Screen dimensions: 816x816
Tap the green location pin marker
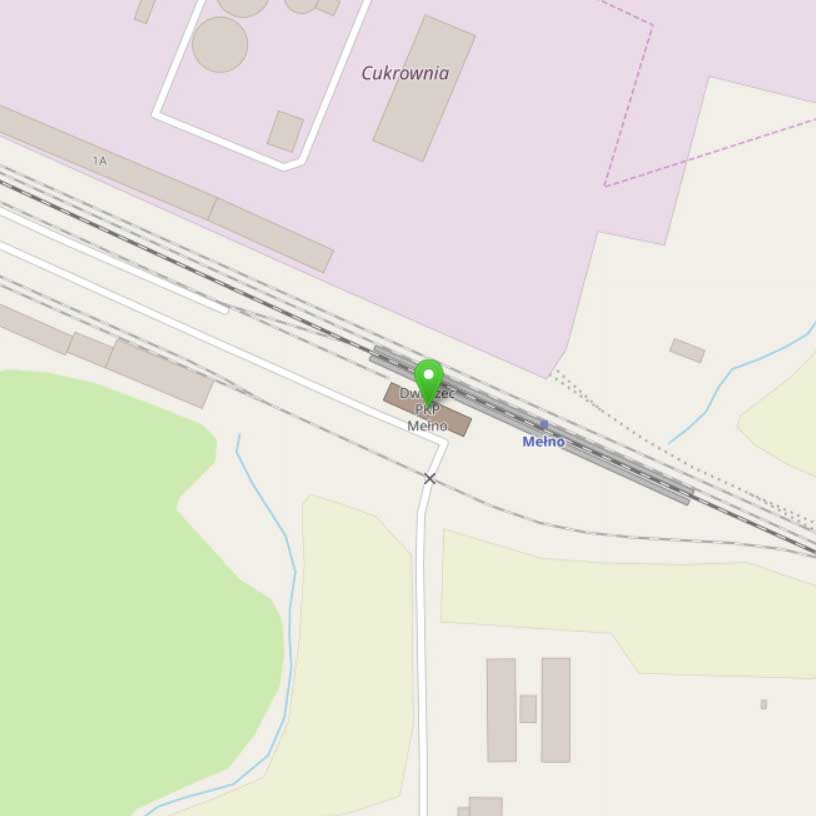pos(428,381)
